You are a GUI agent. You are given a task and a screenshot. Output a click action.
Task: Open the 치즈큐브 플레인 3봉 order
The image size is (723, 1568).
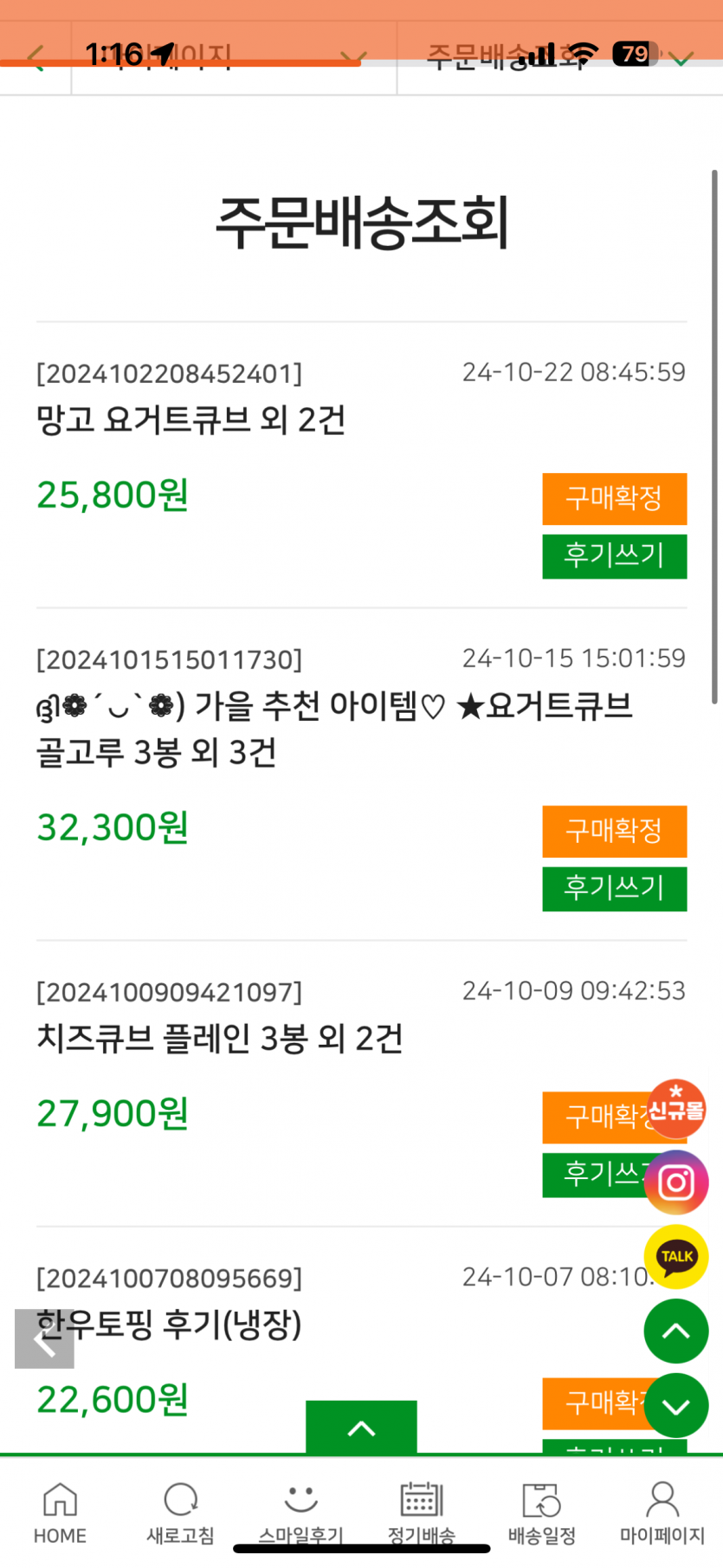coord(220,1038)
